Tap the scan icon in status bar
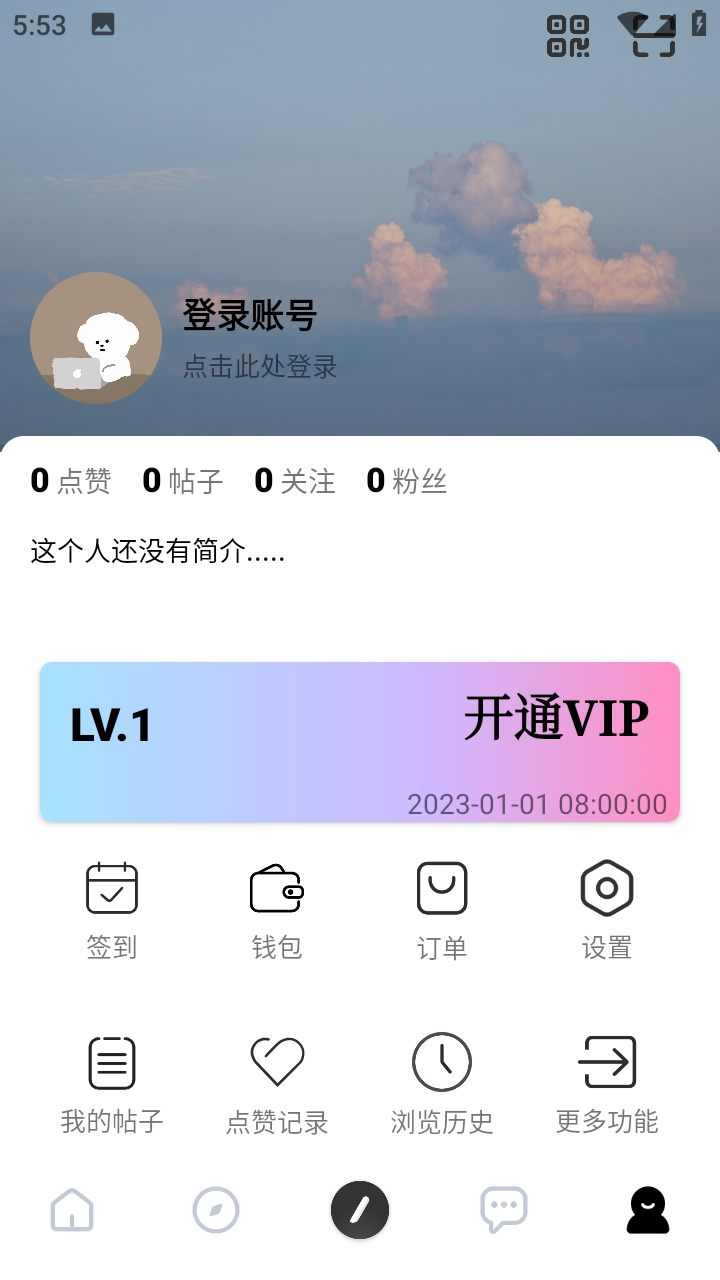This screenshot has width=720, height=1280. [651, 36]
